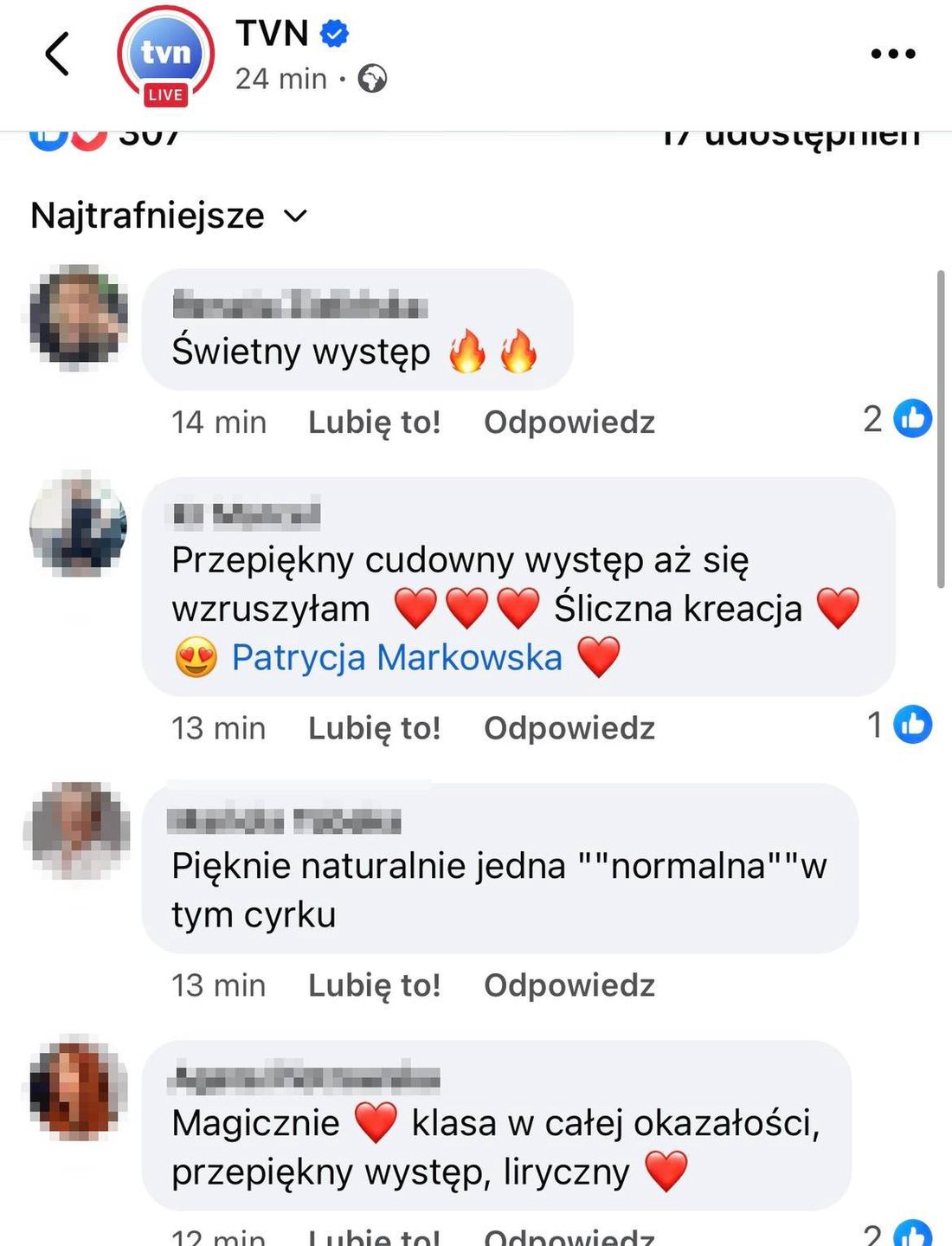Reply to the "Świetny występ" comment
Viewport: 952px width, 1246px height.
(x=569, y=423)
